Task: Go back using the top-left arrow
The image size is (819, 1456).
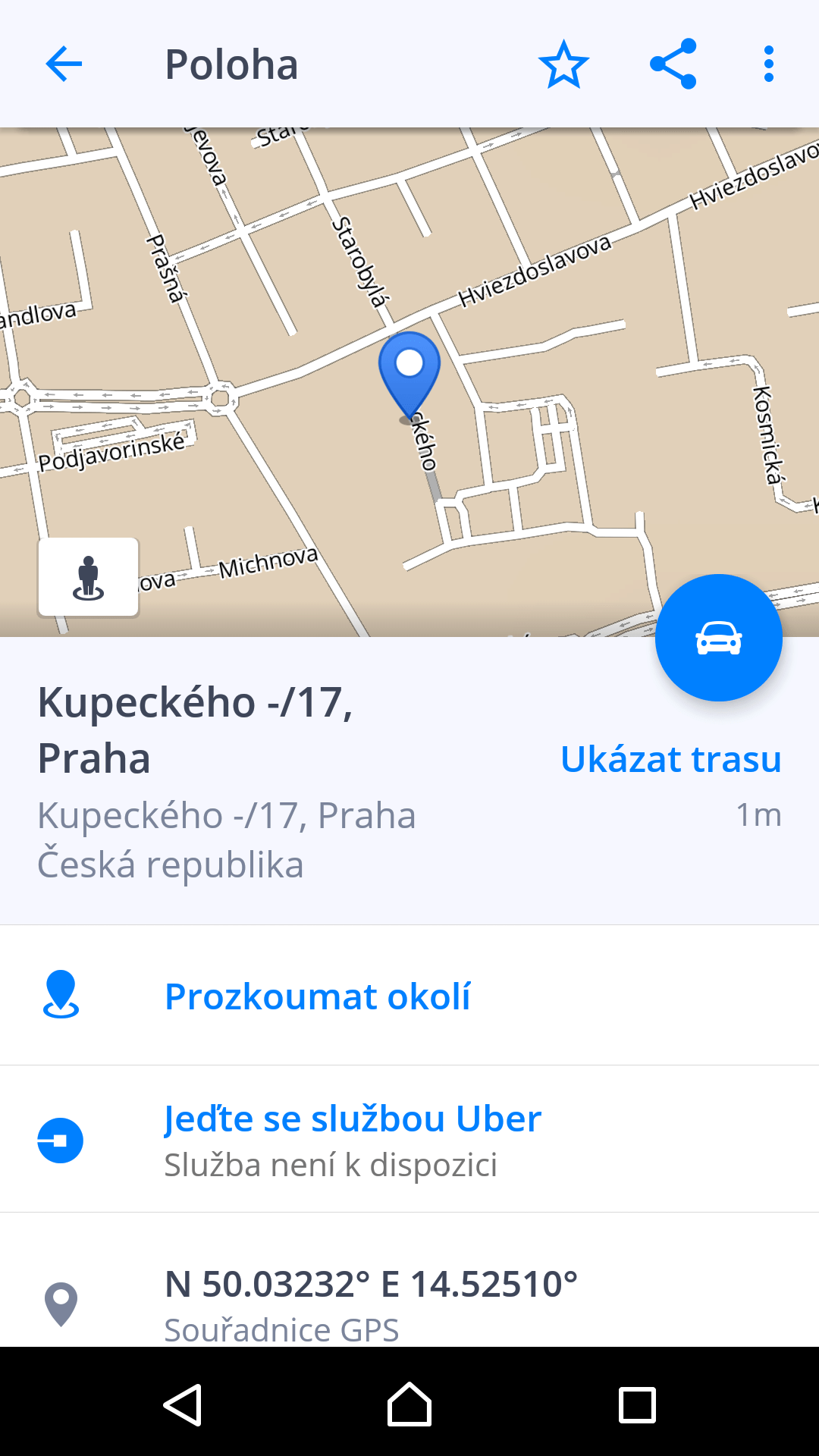Action: click(x=64, y=64)
